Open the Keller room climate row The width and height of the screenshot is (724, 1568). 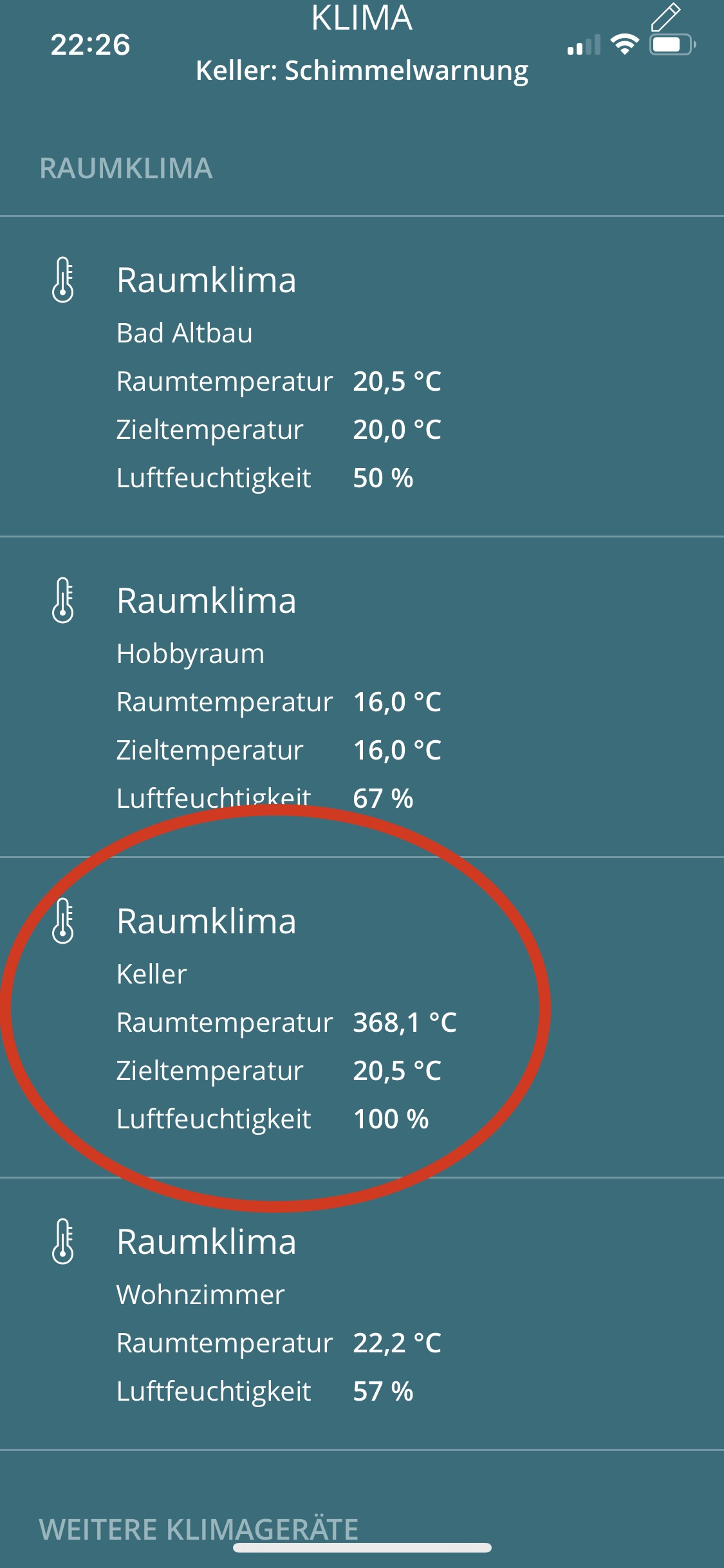tap(360, 1018)
